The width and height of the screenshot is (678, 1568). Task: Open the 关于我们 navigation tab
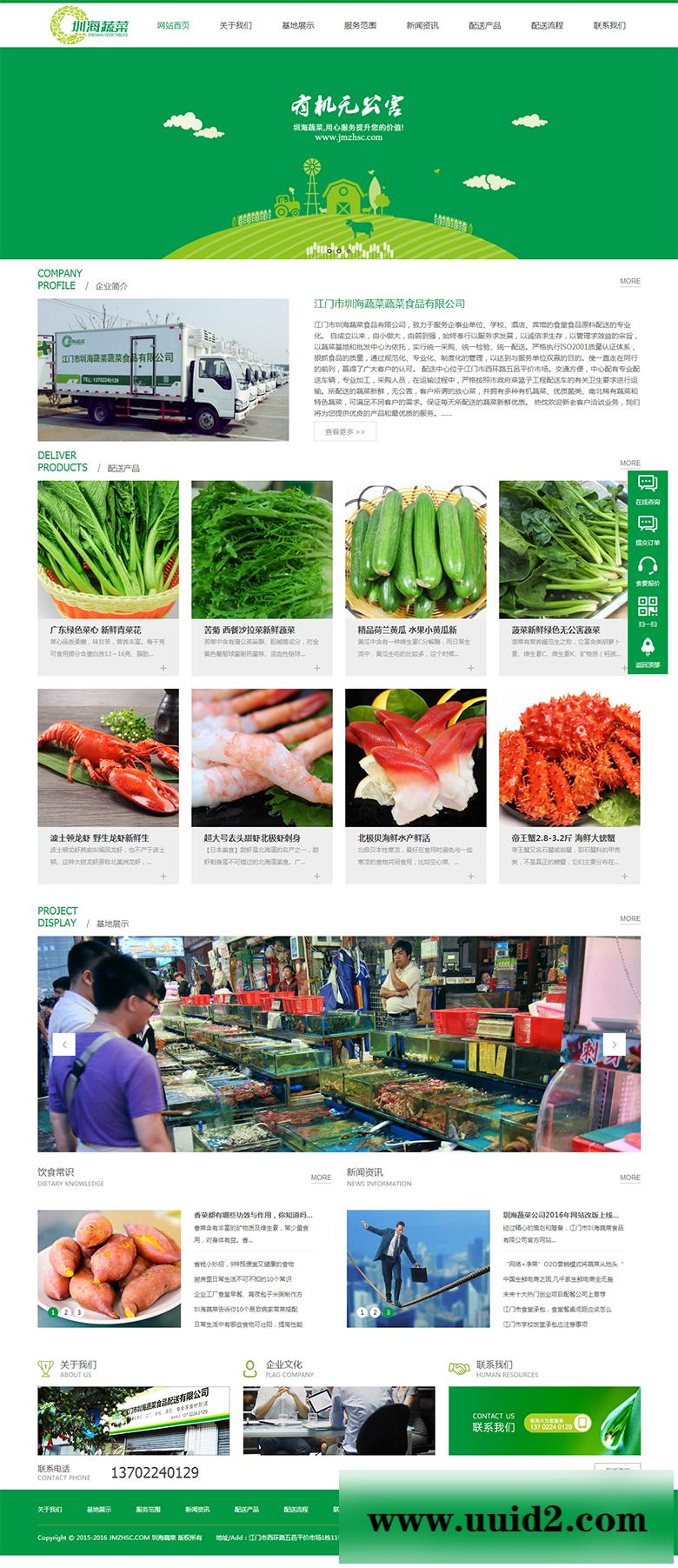pyautogui.click(x=236, y=25)
